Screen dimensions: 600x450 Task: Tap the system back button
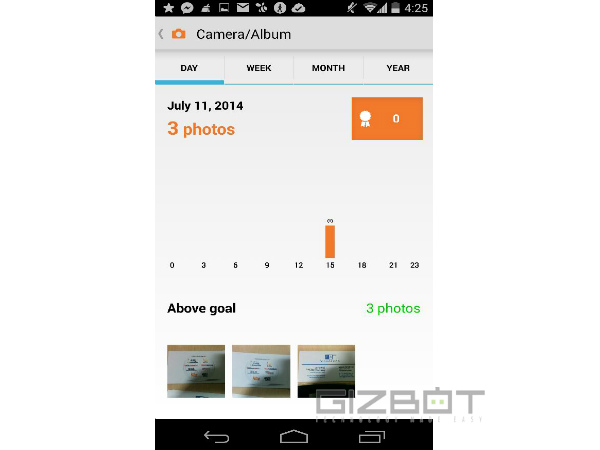coord(216,436)
